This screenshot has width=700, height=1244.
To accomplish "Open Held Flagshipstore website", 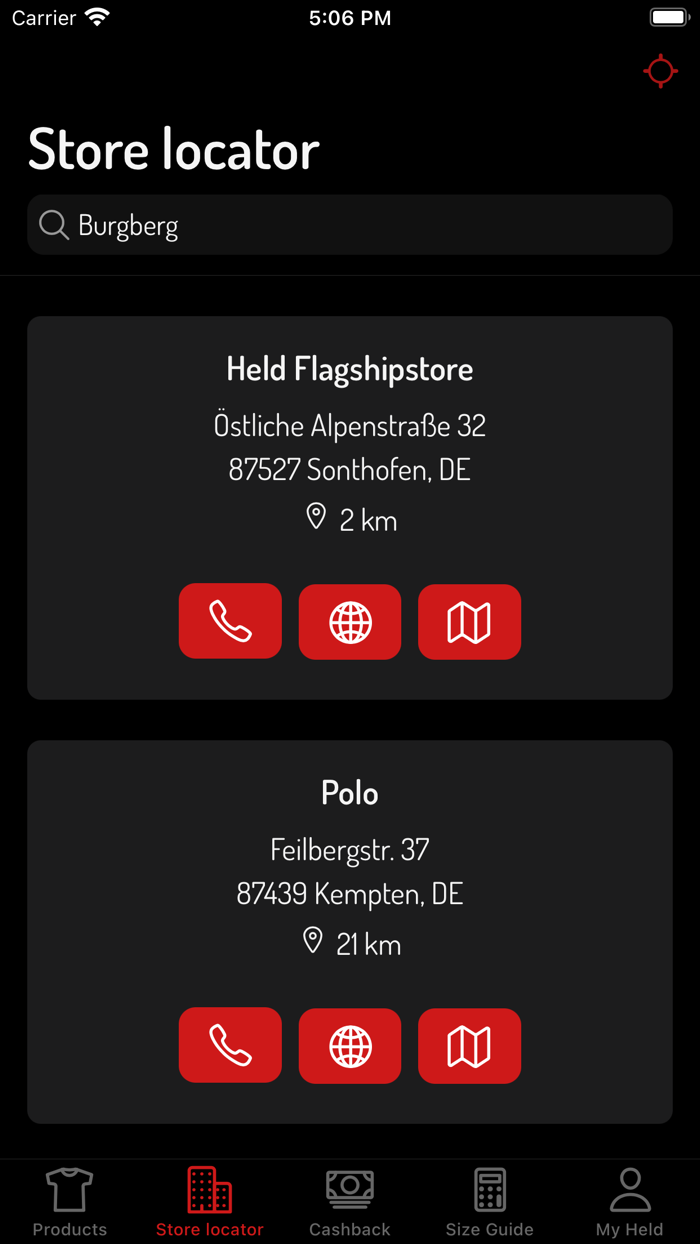I will (350, 621).
